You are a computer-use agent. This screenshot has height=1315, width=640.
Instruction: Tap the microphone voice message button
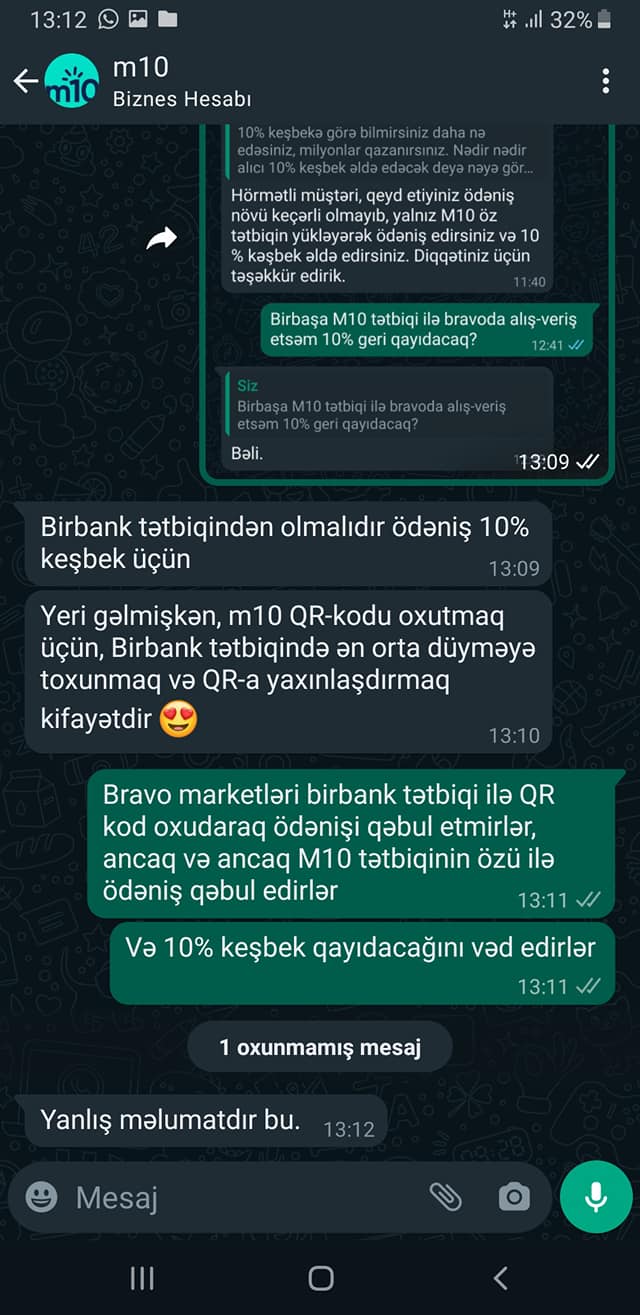(596, 1197)
